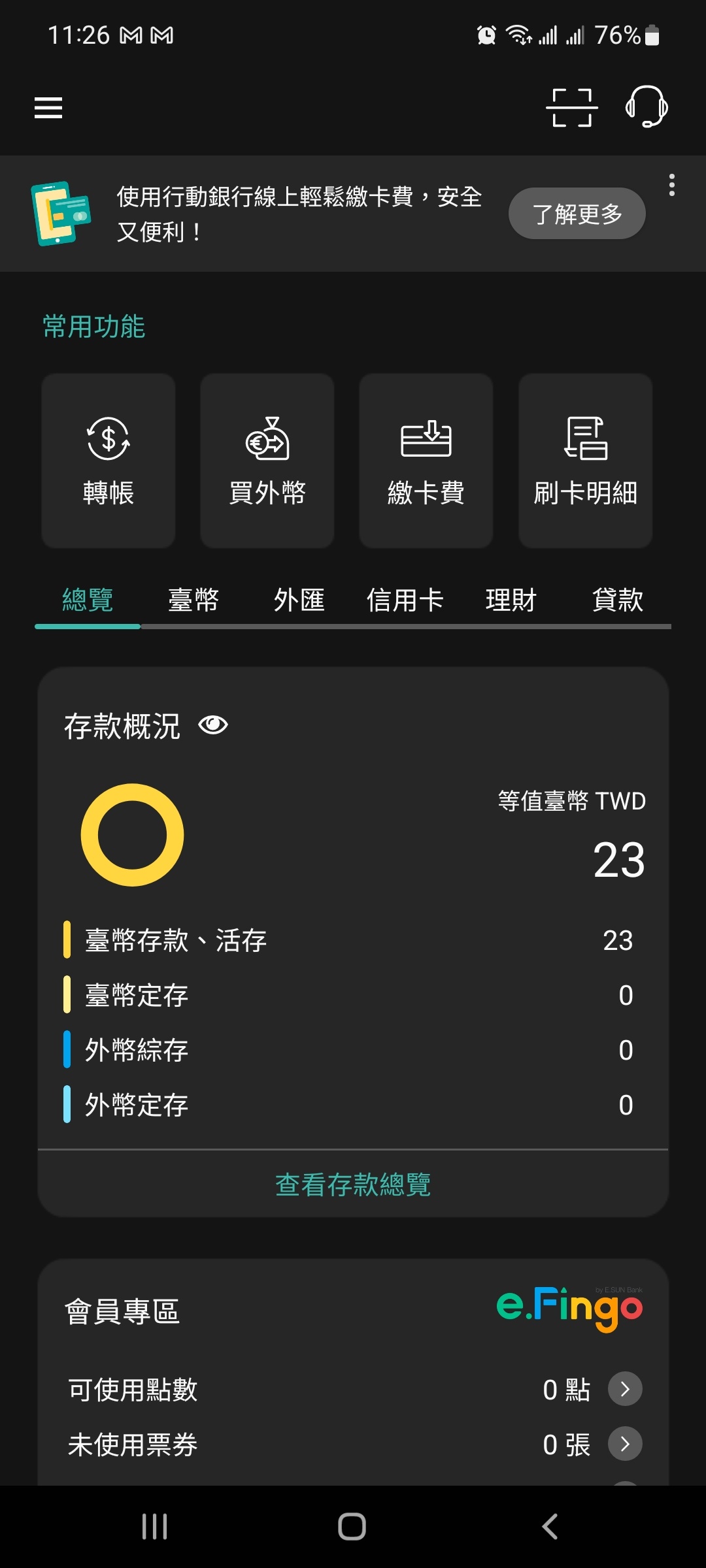Open 查看存款總覽 link
This screenshot has width=706, height=1568.
(353, 1184)
